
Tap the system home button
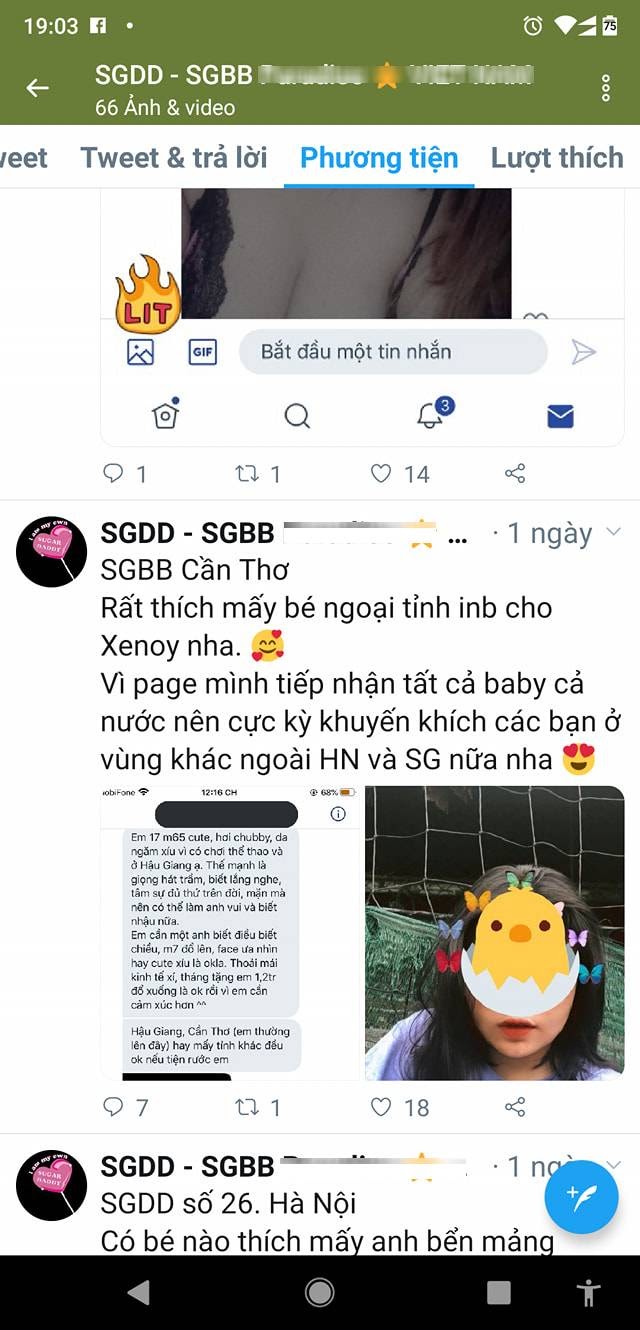(320, 1292)
